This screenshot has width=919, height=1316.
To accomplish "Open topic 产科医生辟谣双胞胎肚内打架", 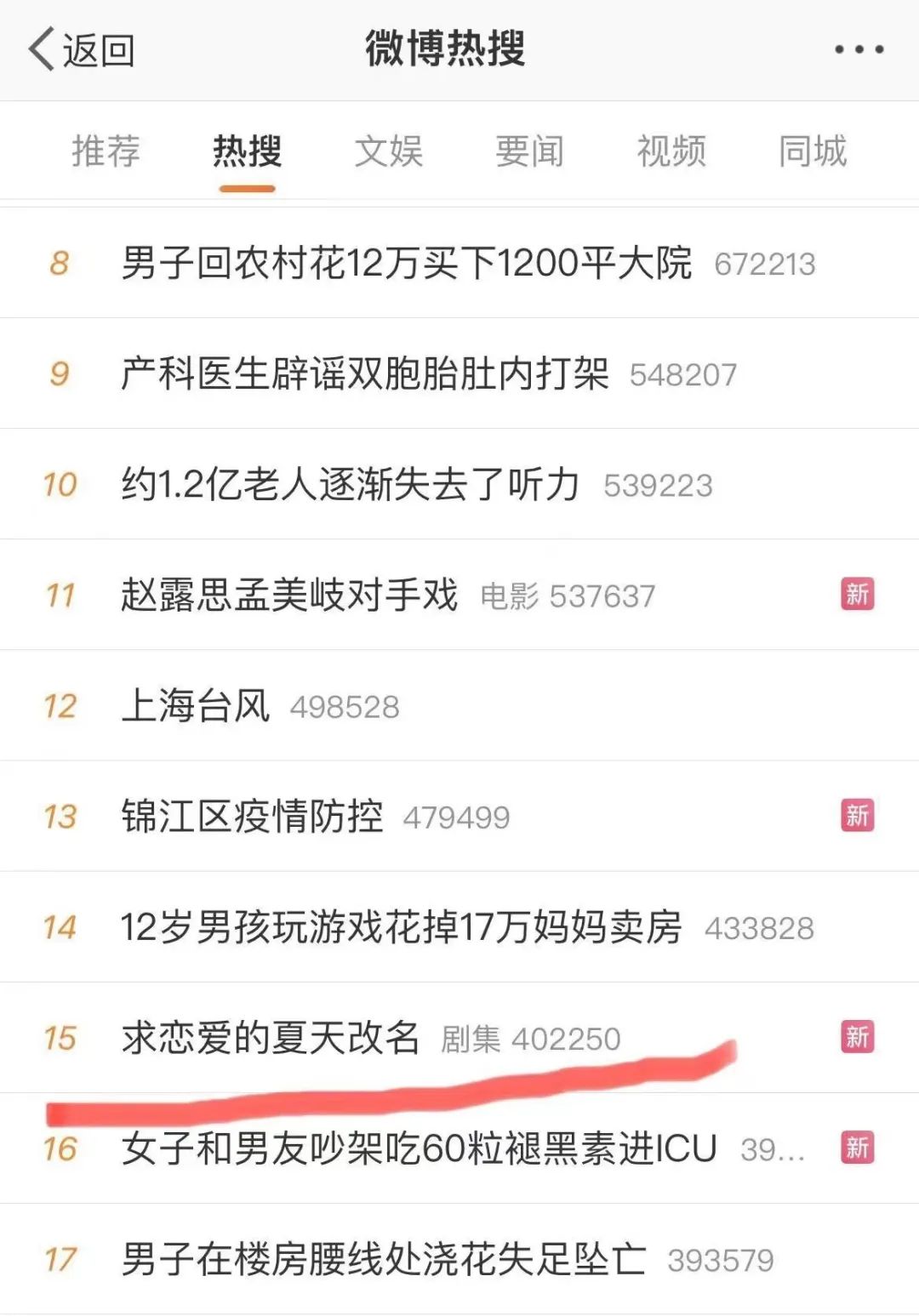I will coord(365,373).
